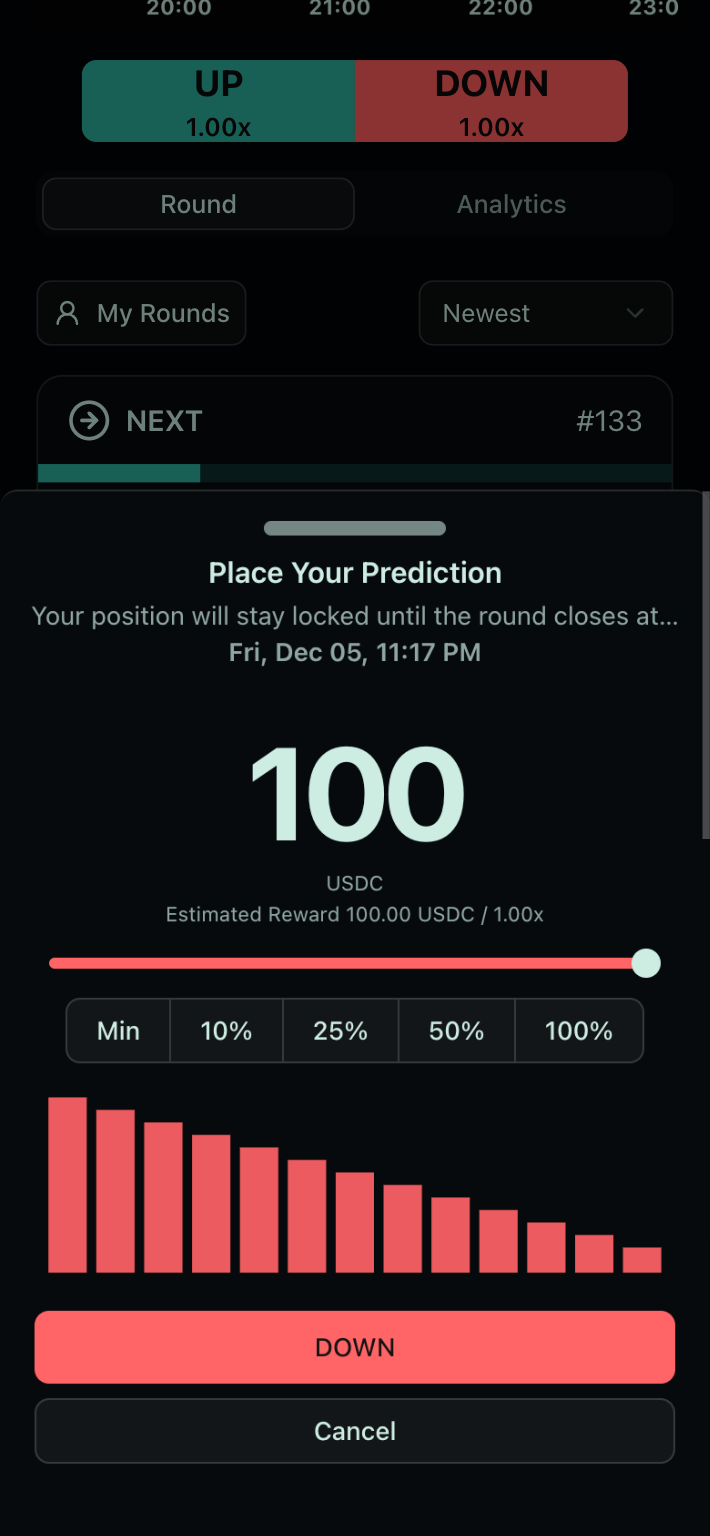The height and width of the screenshot is (1536, 710).
Task: Switch to the Analytics tab
Action: coord(511,204)
